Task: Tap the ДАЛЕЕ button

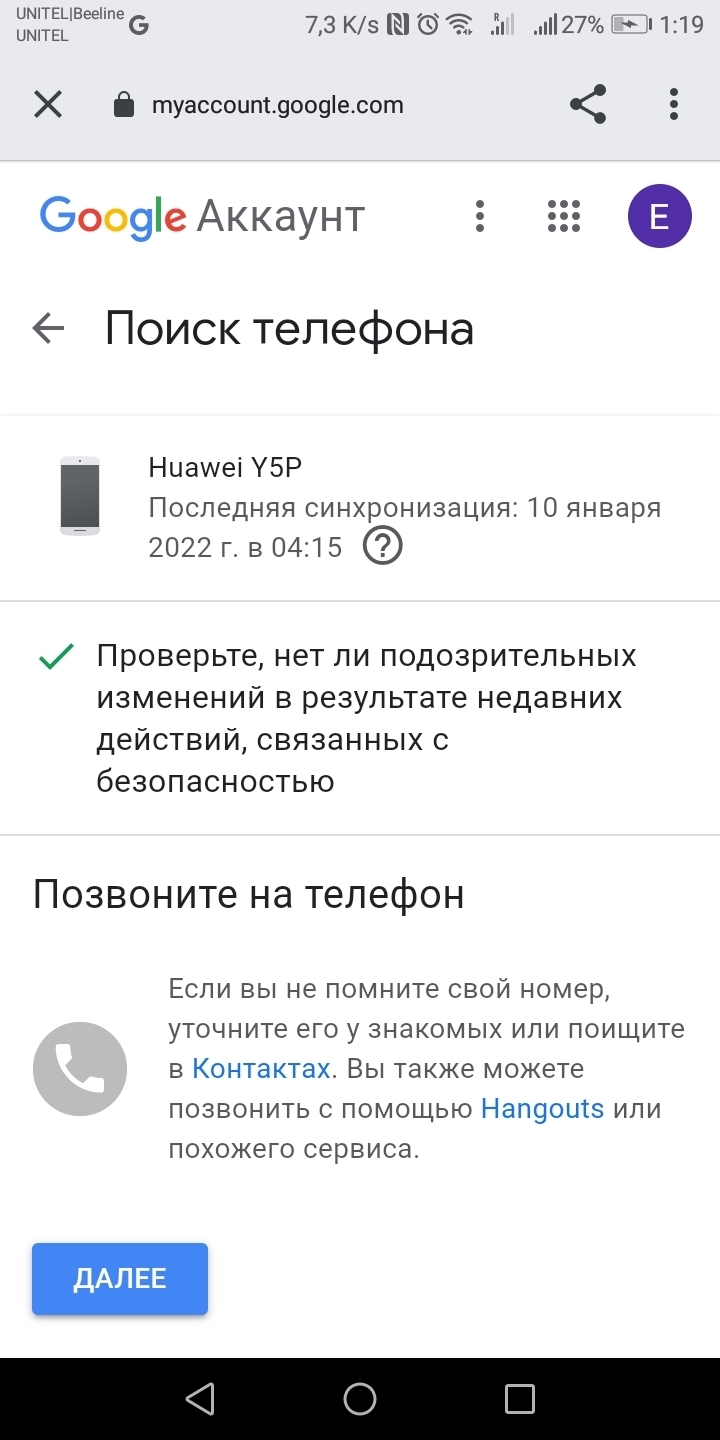Action: click(x=120, y=1279)
